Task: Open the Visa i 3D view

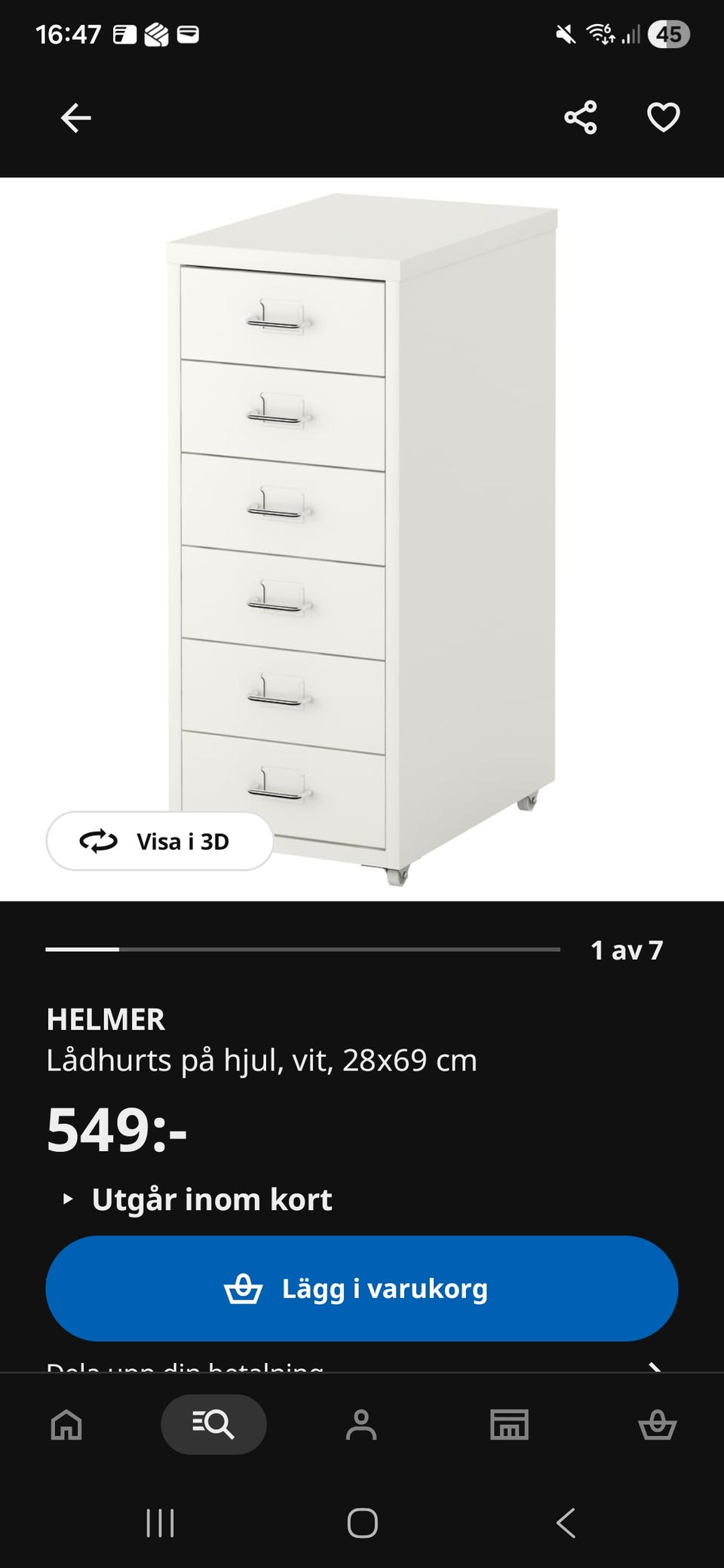Action: pyautogui.click(x=159, y=842)
